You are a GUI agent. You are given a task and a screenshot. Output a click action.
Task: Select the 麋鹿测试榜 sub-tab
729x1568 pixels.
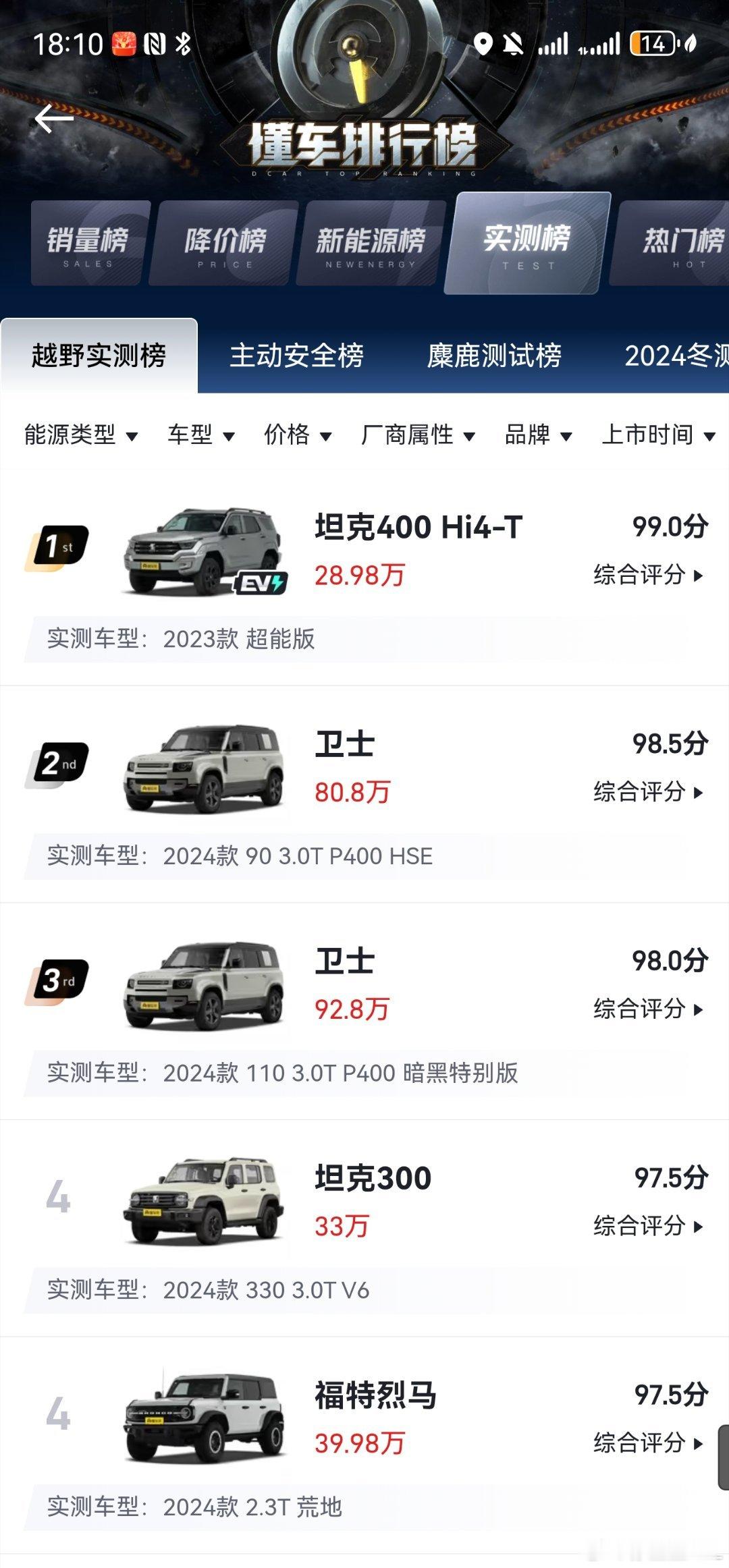tap(494, 356)
